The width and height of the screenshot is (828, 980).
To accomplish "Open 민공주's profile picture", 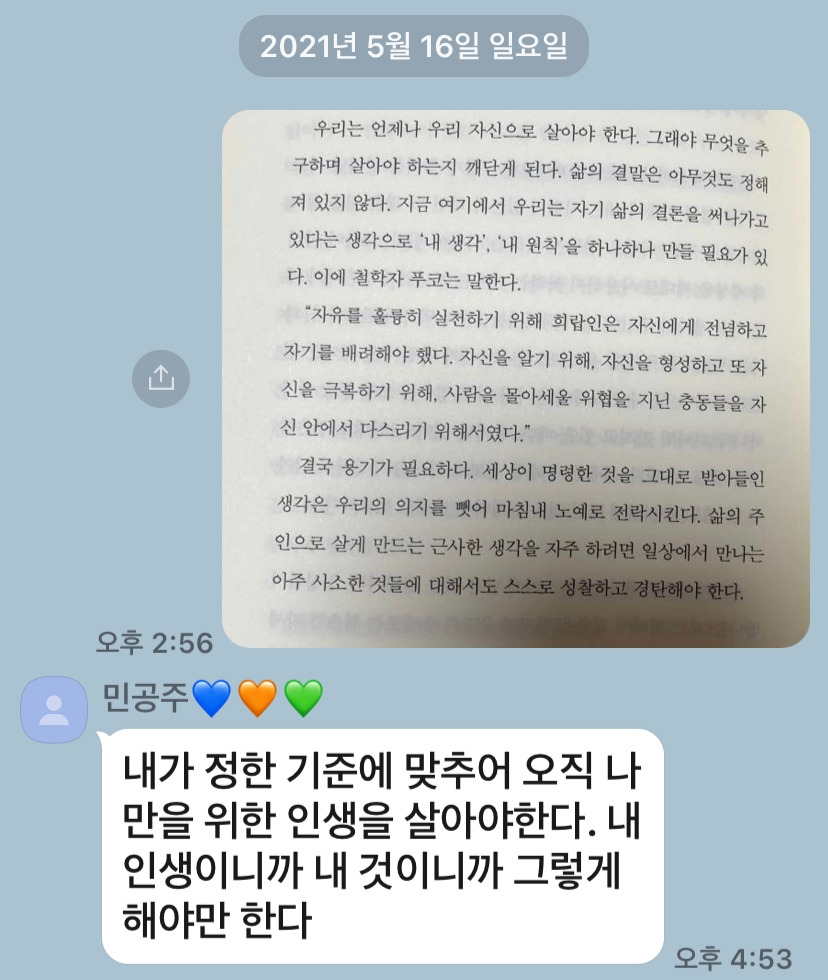I will [54, 709].
